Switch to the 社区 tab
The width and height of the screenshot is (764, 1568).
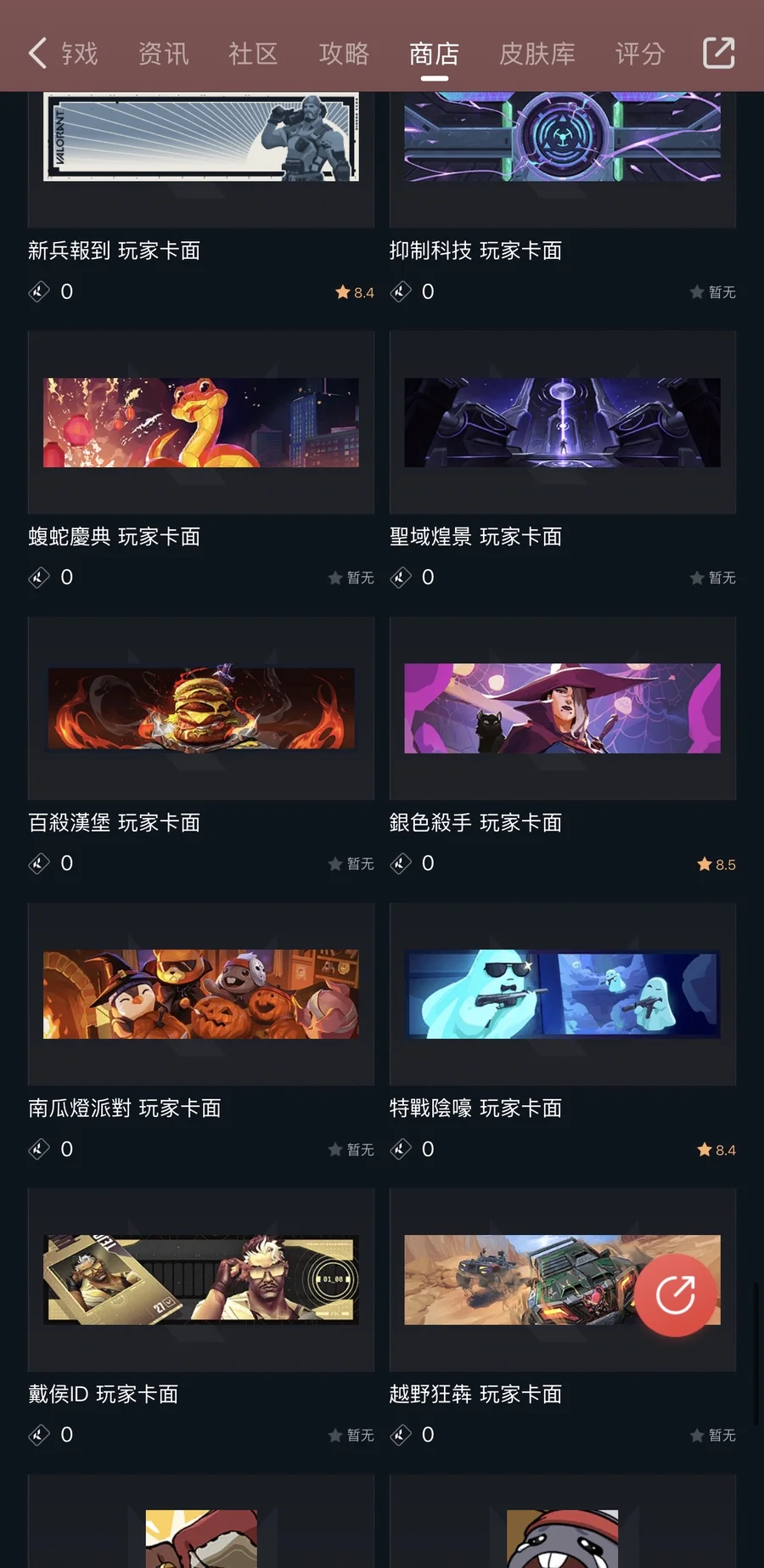[253, 54]
